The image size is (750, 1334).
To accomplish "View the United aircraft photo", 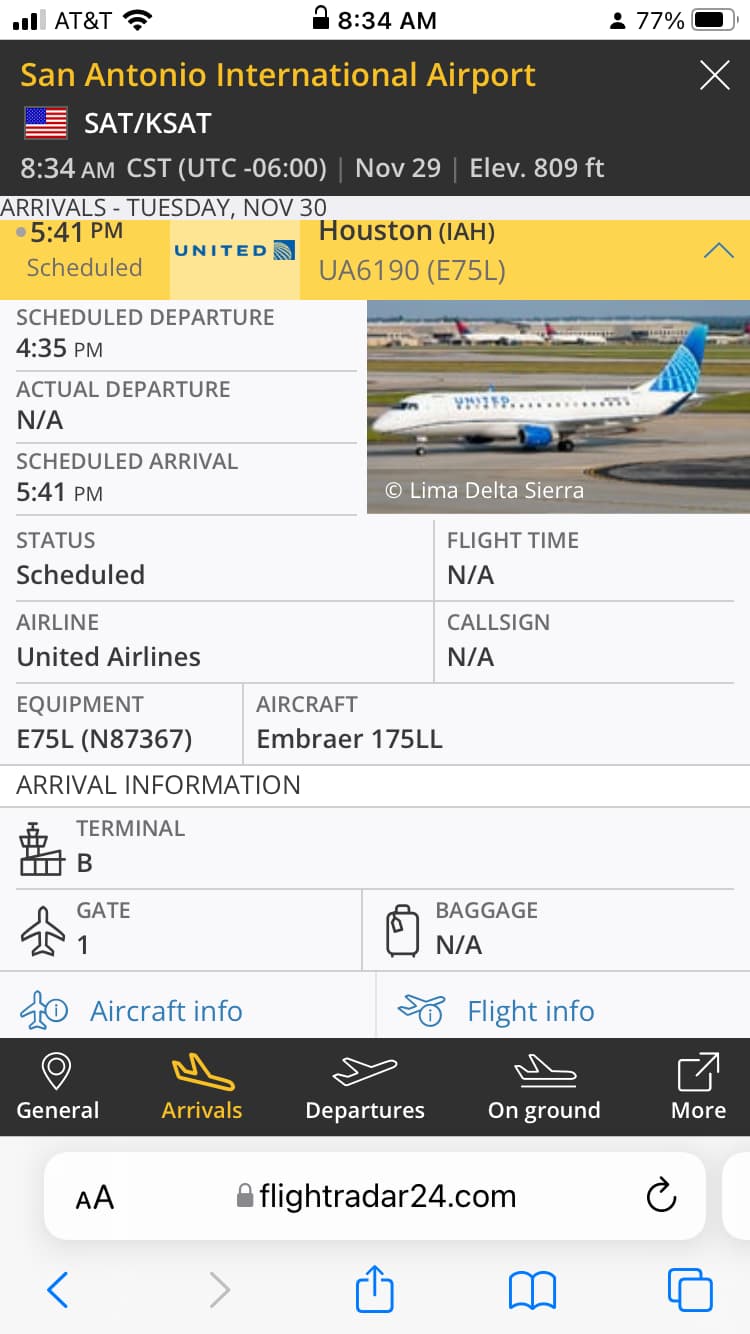I will tap(558, 407).
